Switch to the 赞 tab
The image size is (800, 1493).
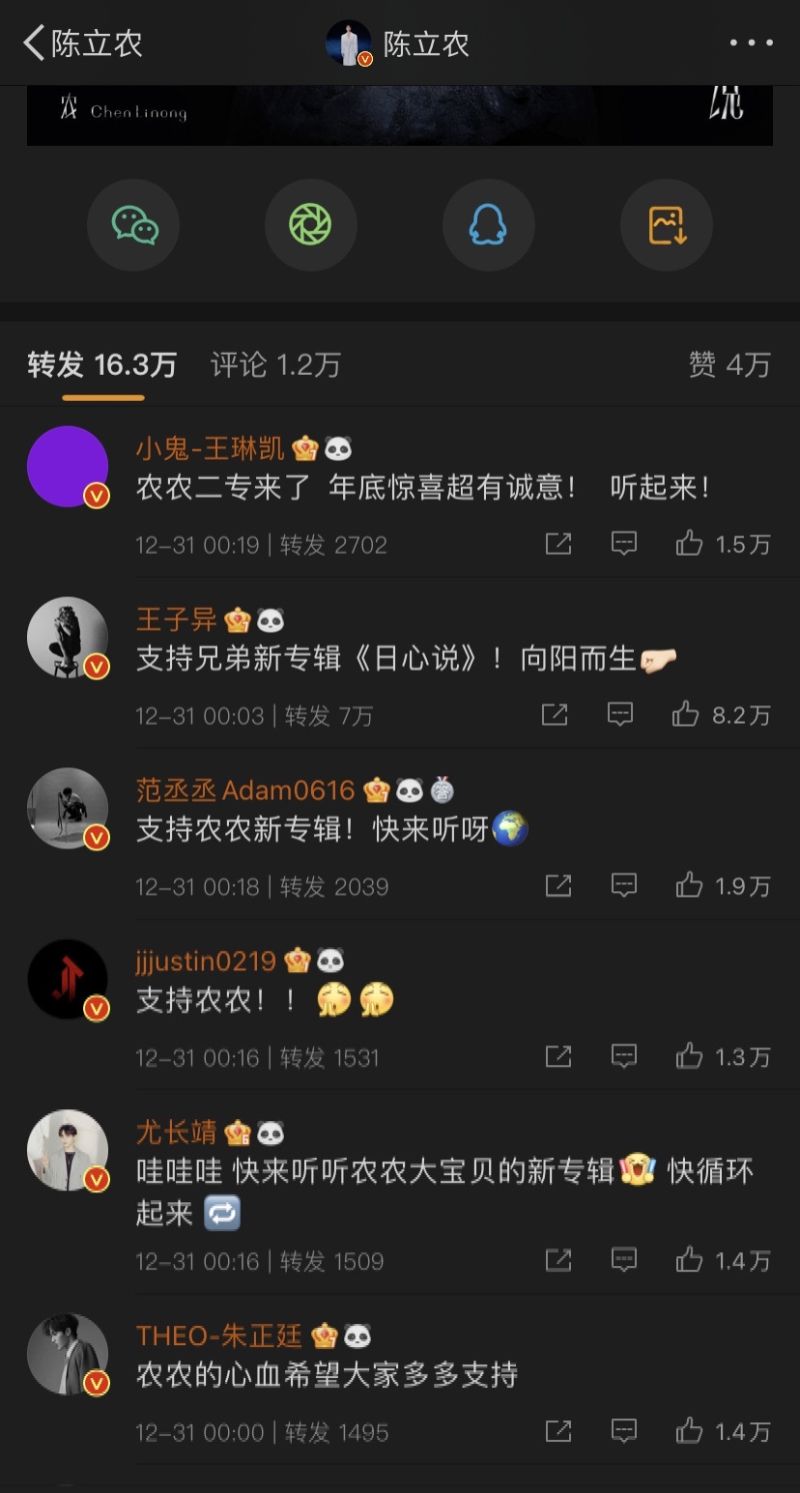tap(729, 365)
